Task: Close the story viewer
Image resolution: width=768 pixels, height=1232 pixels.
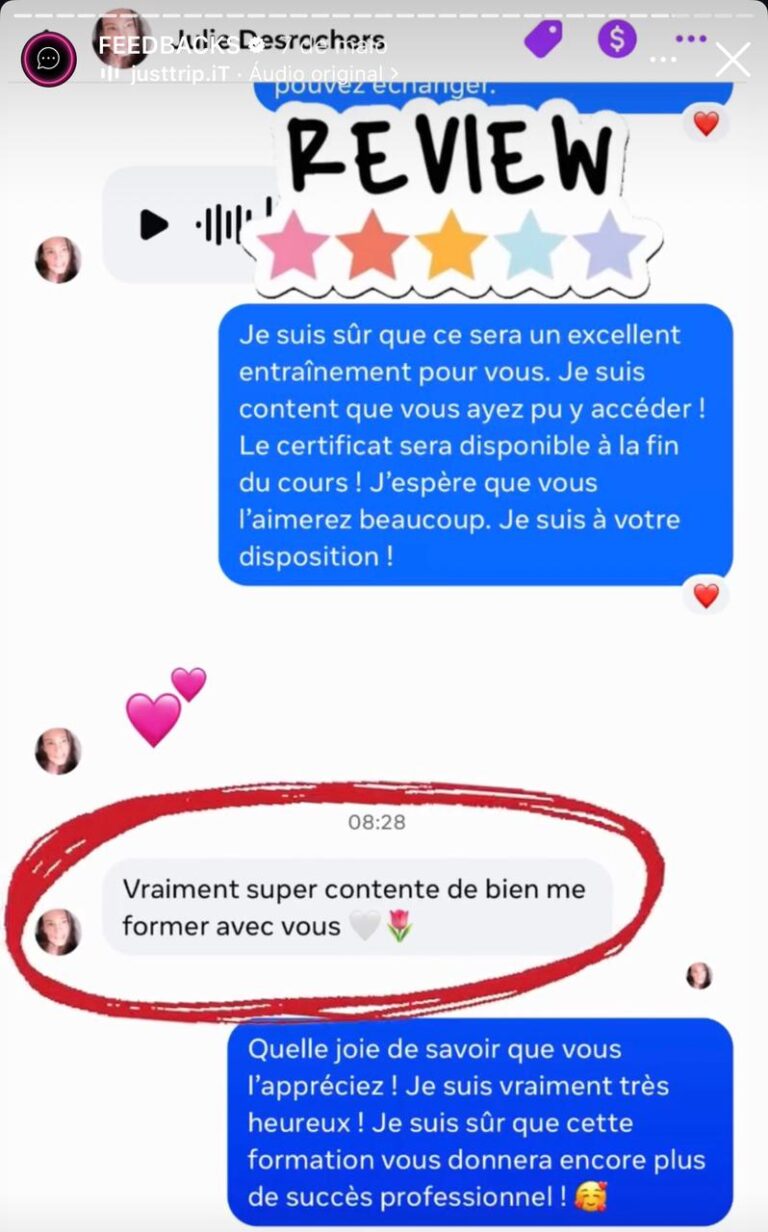Action: 733,60
